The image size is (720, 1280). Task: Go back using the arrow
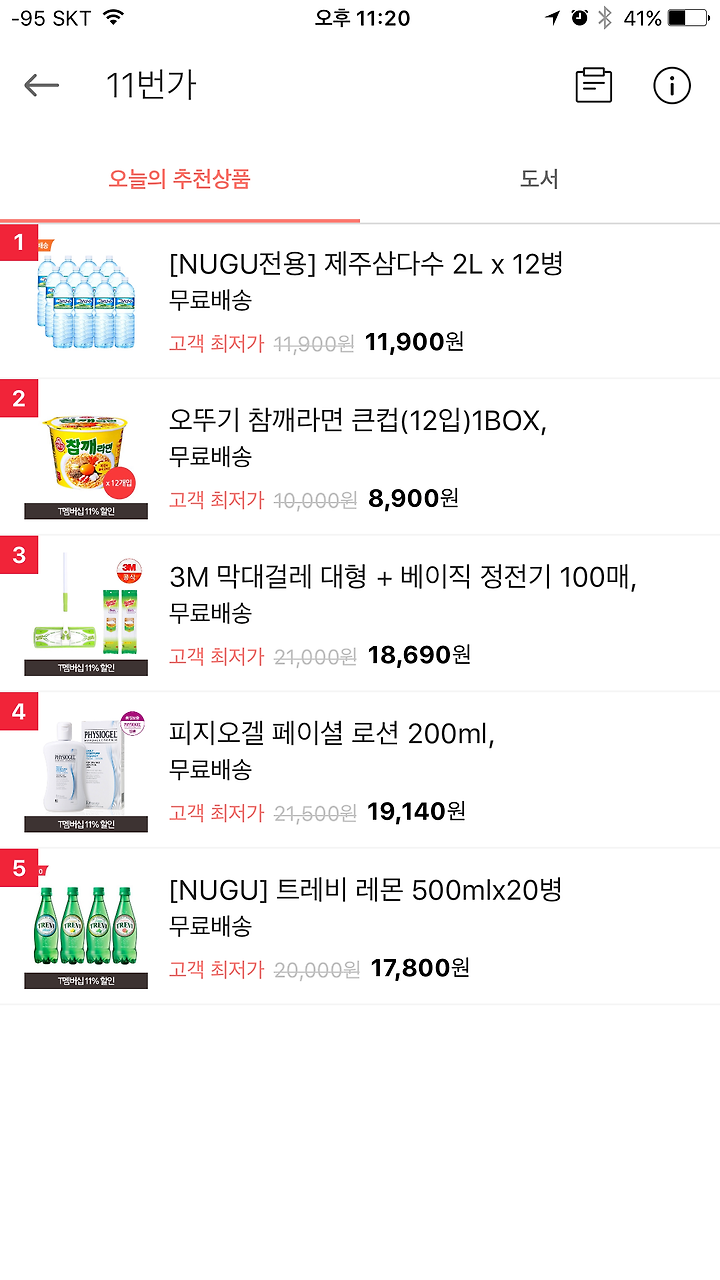pos(42,86)
